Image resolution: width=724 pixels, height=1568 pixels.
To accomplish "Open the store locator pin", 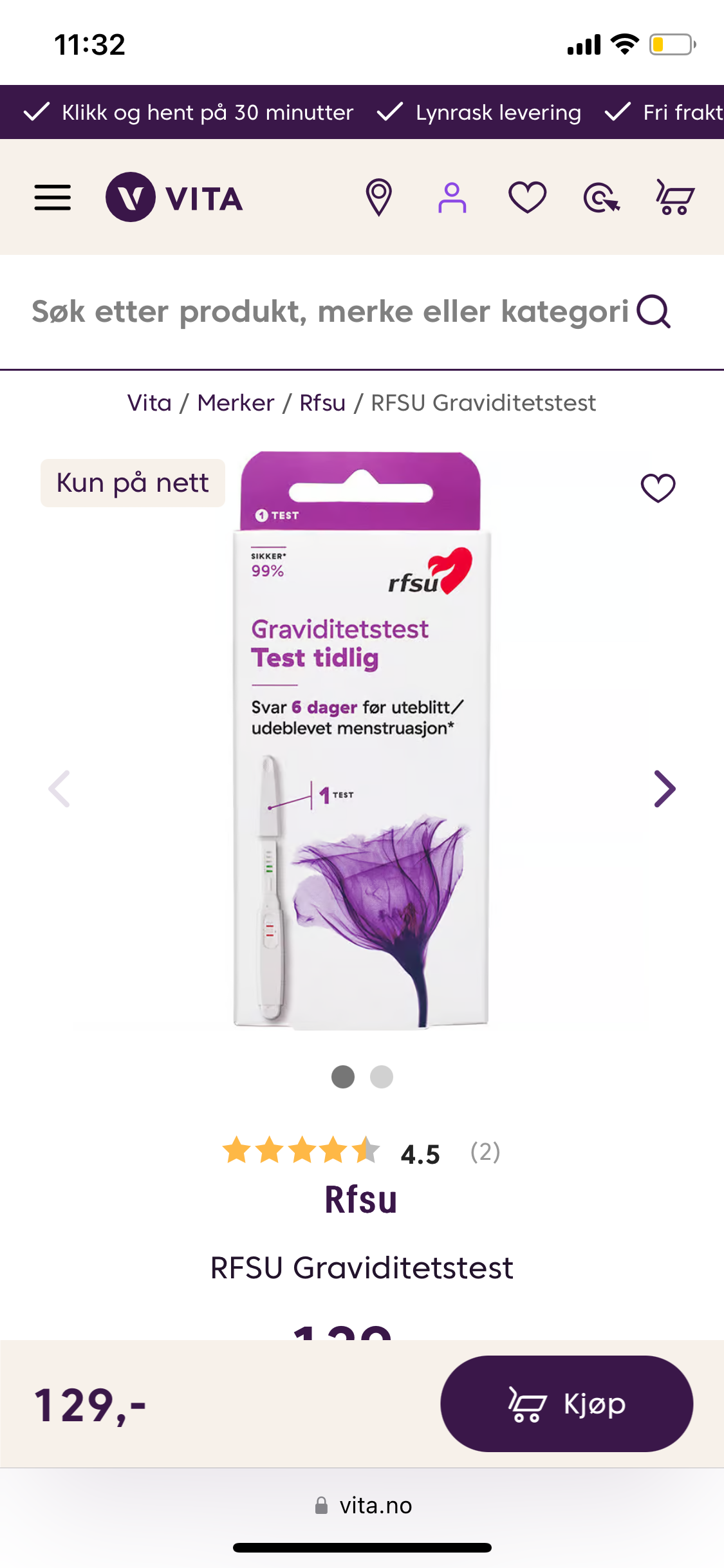I will click(378, 198).
